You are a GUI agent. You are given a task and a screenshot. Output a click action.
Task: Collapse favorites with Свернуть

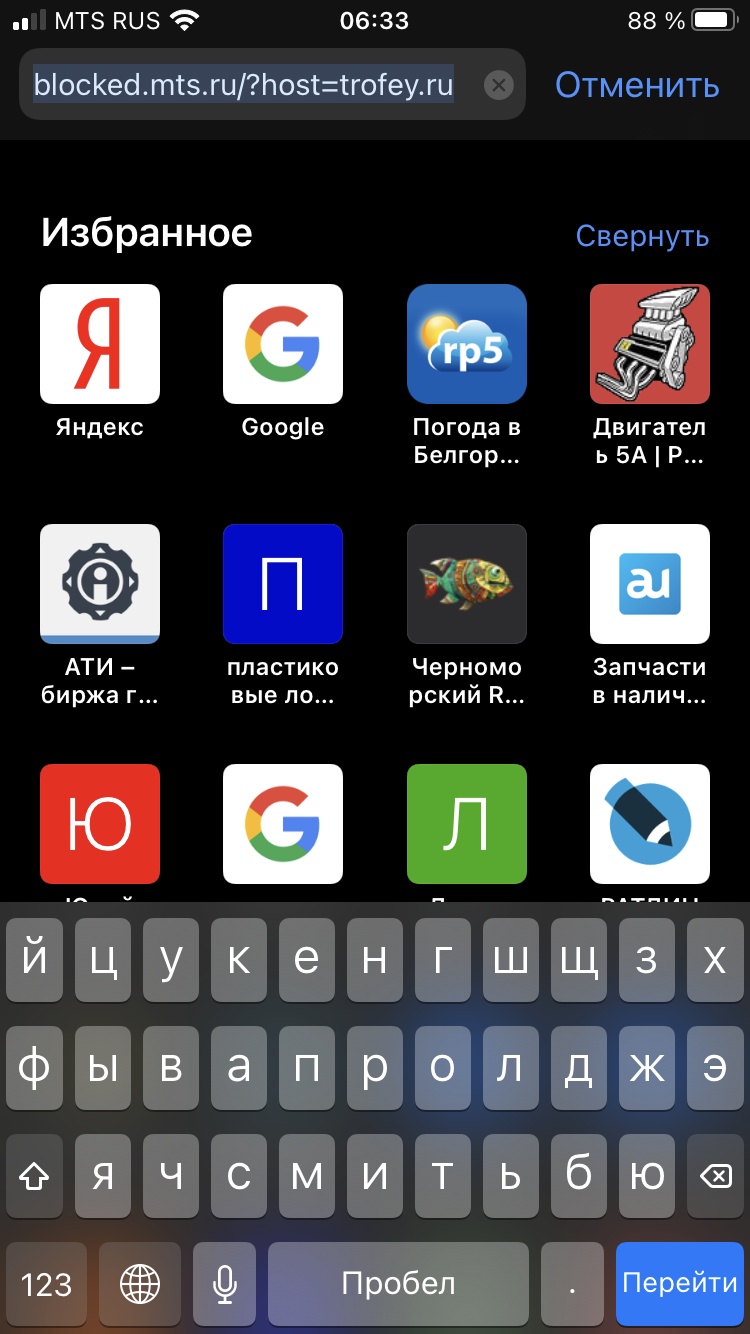click(642, 236)
